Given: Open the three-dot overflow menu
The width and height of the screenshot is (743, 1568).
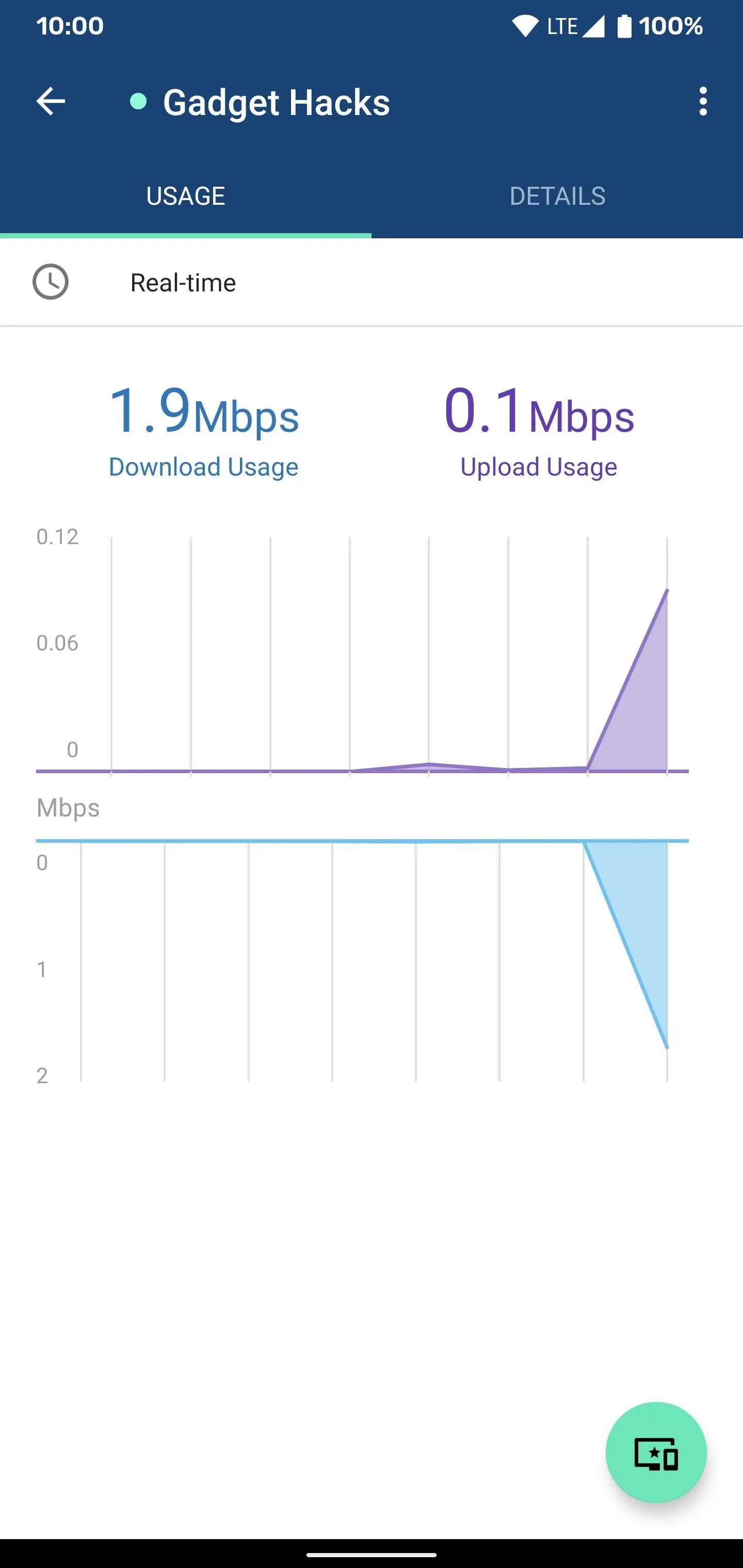Looking at the screenshot, I should tap(703, 101).
